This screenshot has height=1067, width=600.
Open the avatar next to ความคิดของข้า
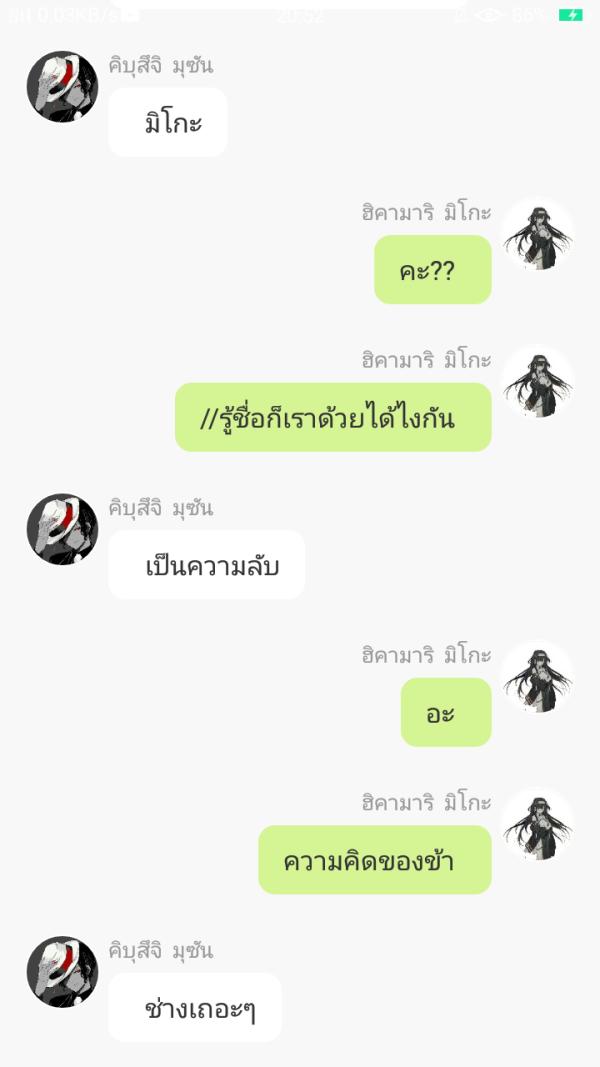(537, 824)
